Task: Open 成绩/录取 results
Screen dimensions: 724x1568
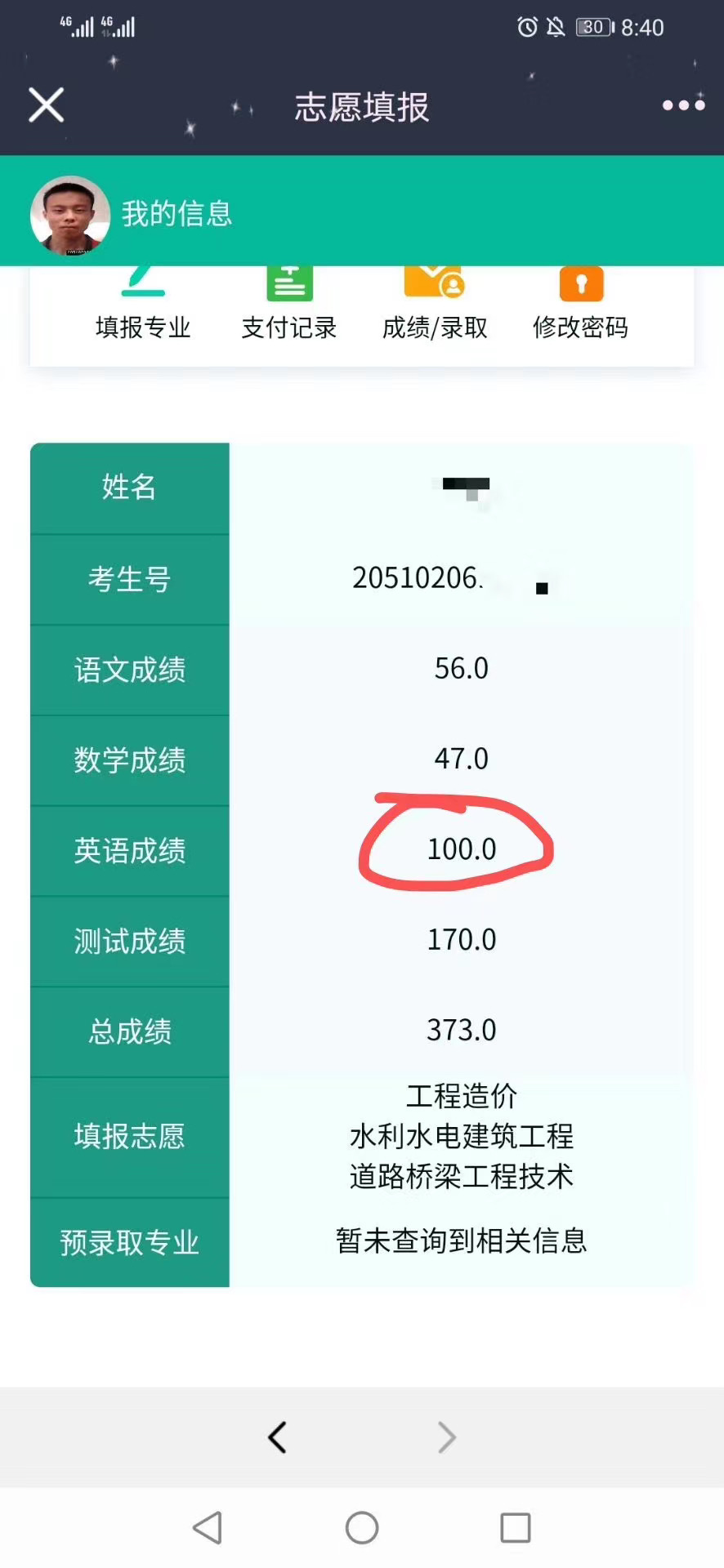Action: [x=435, y=304]
